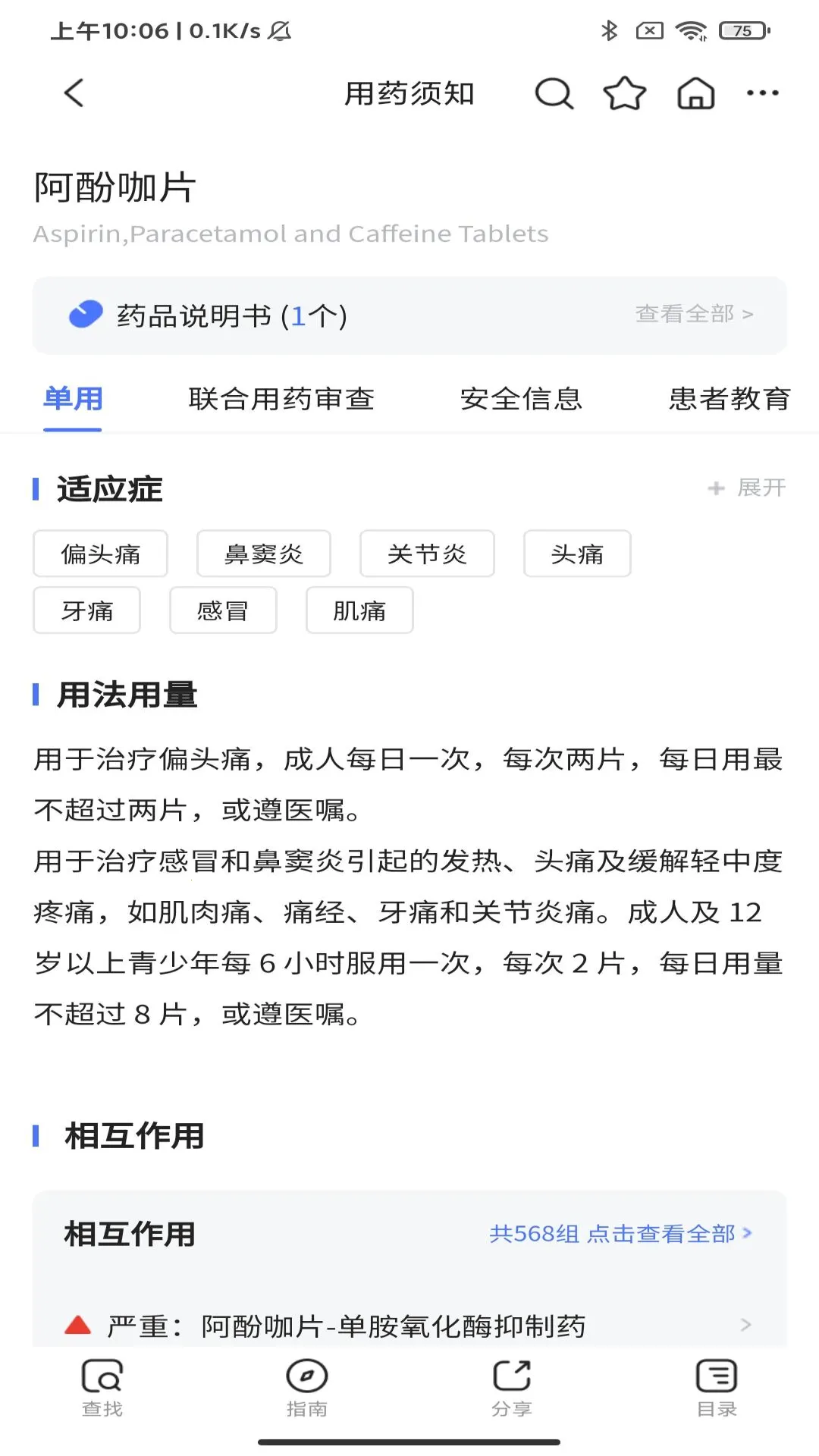Expand the 适应症 section with 展开

[747, 488]
